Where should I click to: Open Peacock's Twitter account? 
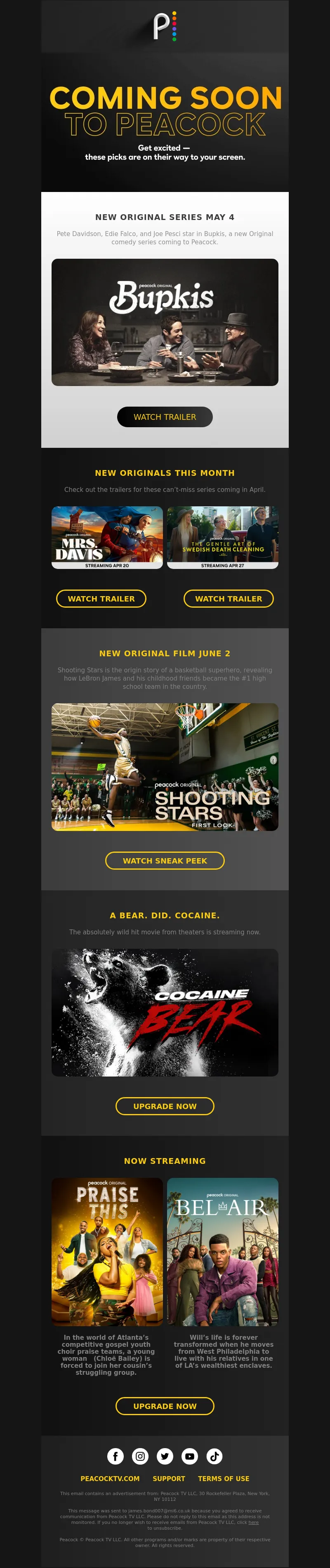click(x=165, y=1456)
